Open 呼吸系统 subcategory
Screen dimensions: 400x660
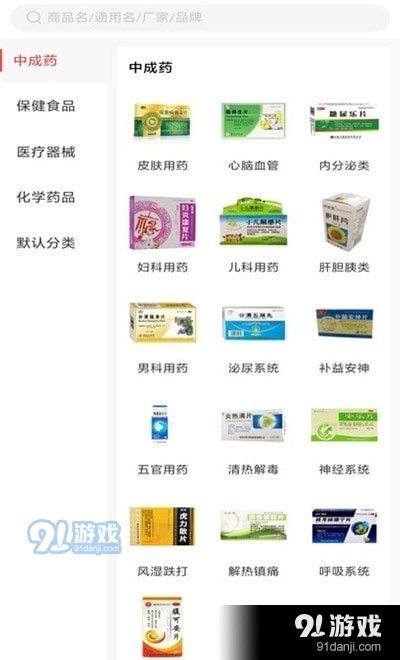click(344, 541)
